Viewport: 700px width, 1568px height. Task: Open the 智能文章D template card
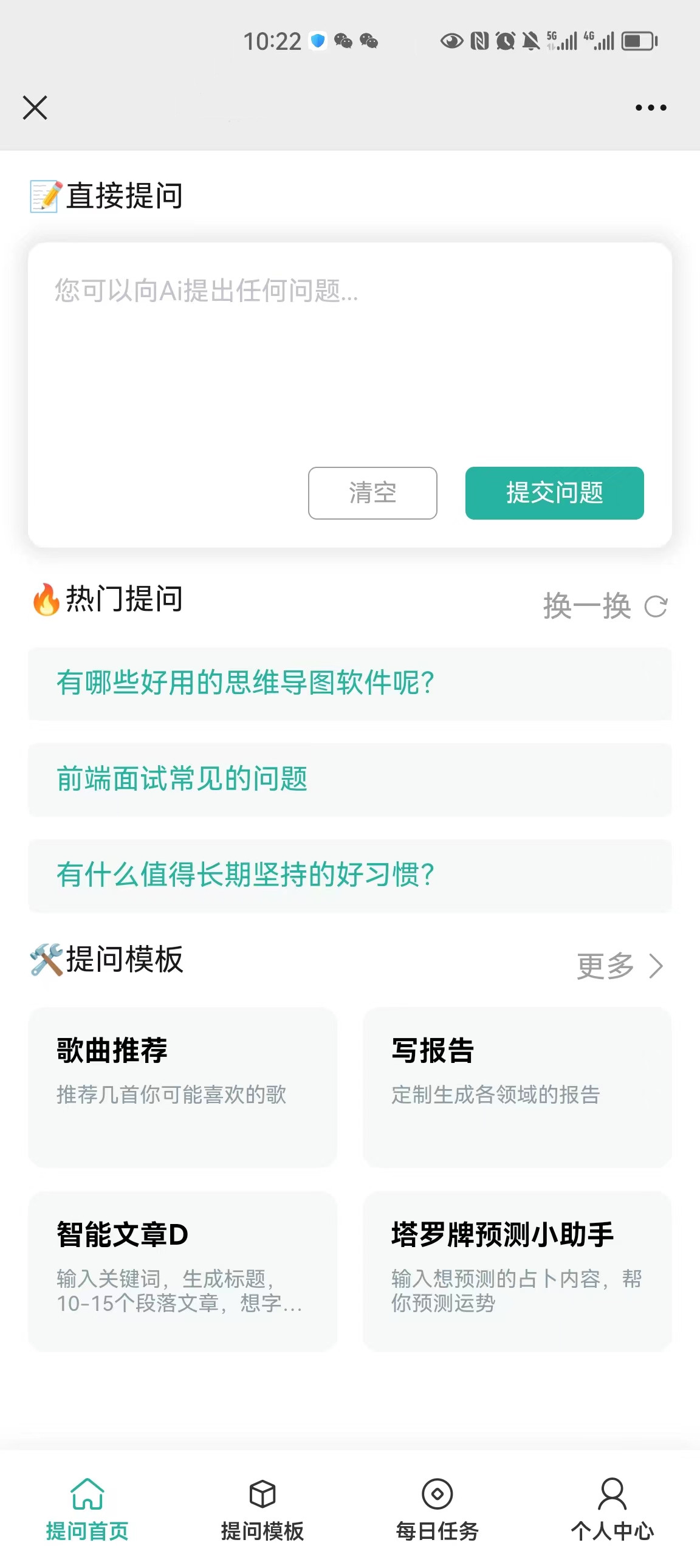click(x=182, y=1271)
